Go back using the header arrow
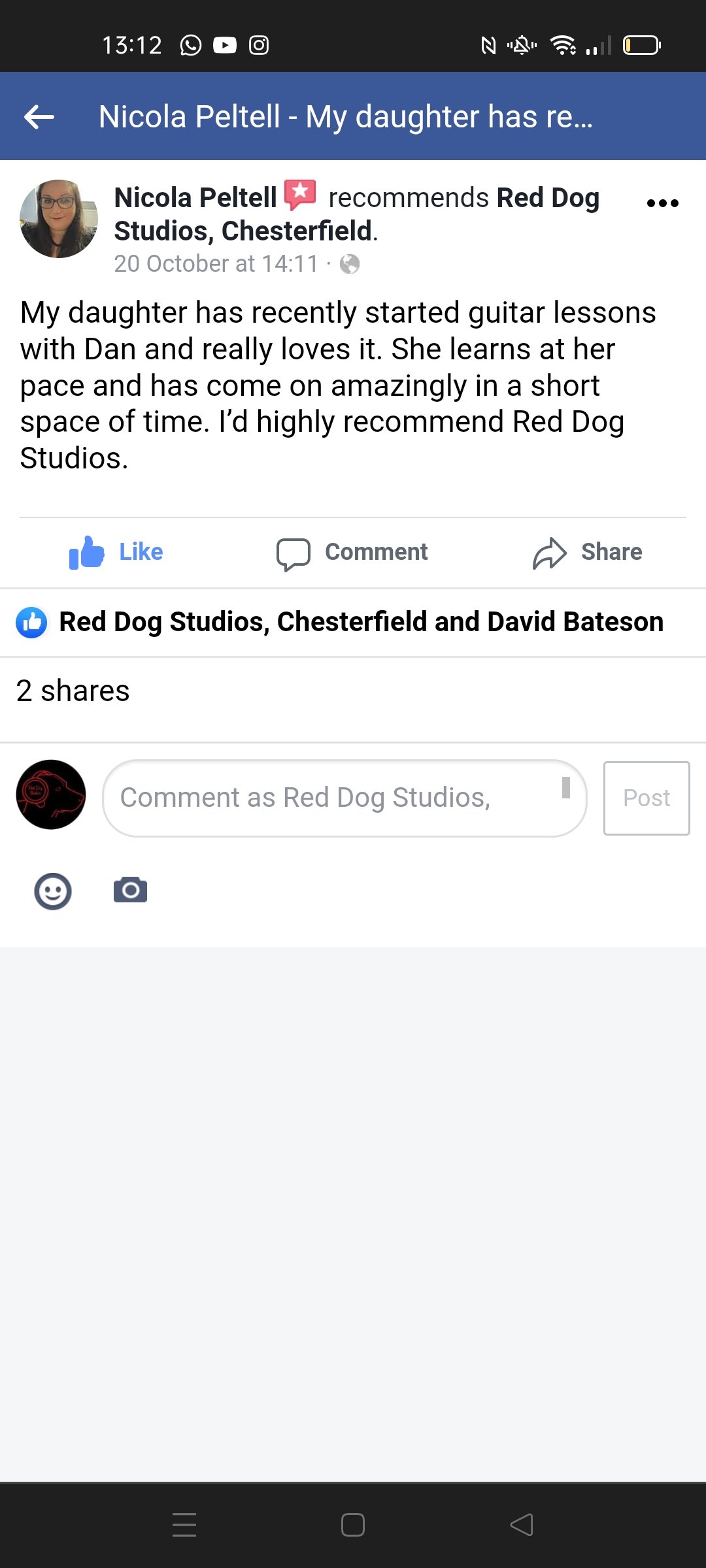 click(39, 117)
